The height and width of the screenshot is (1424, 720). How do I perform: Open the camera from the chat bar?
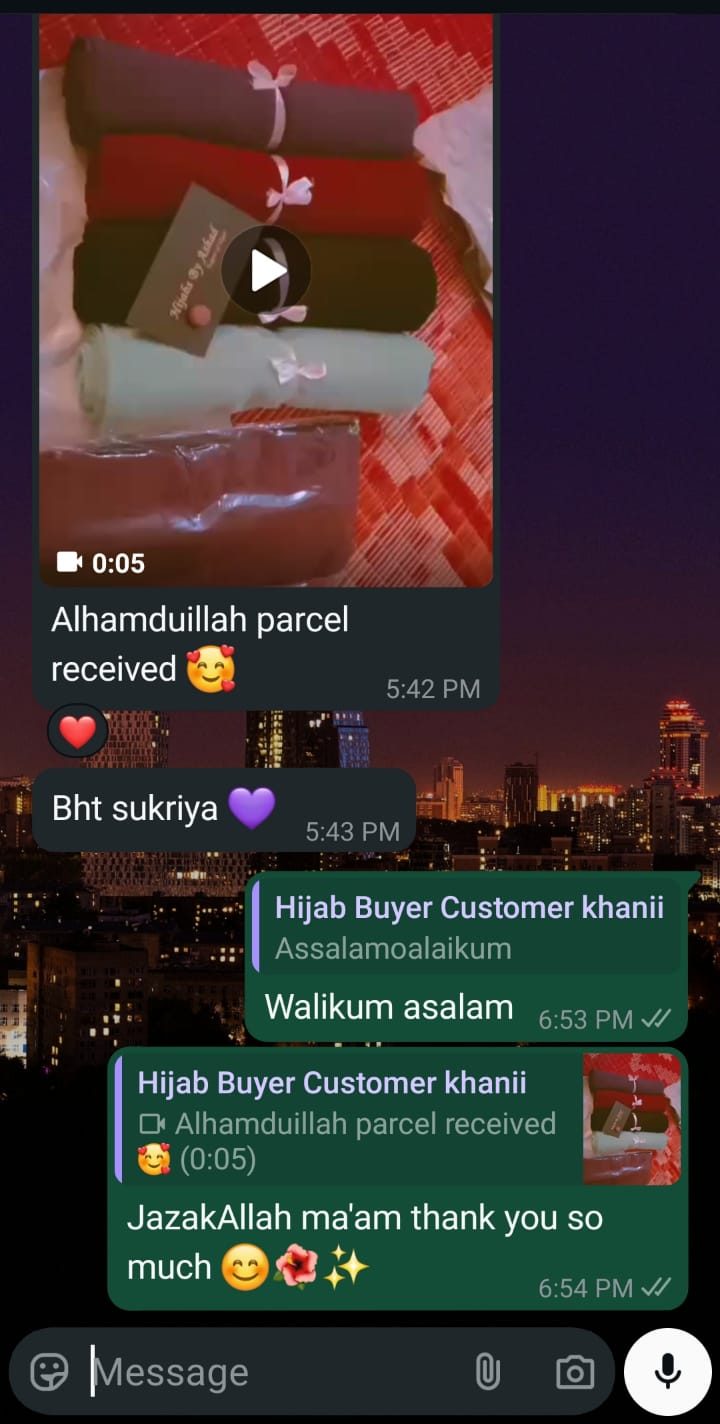tap(574, 1372)
